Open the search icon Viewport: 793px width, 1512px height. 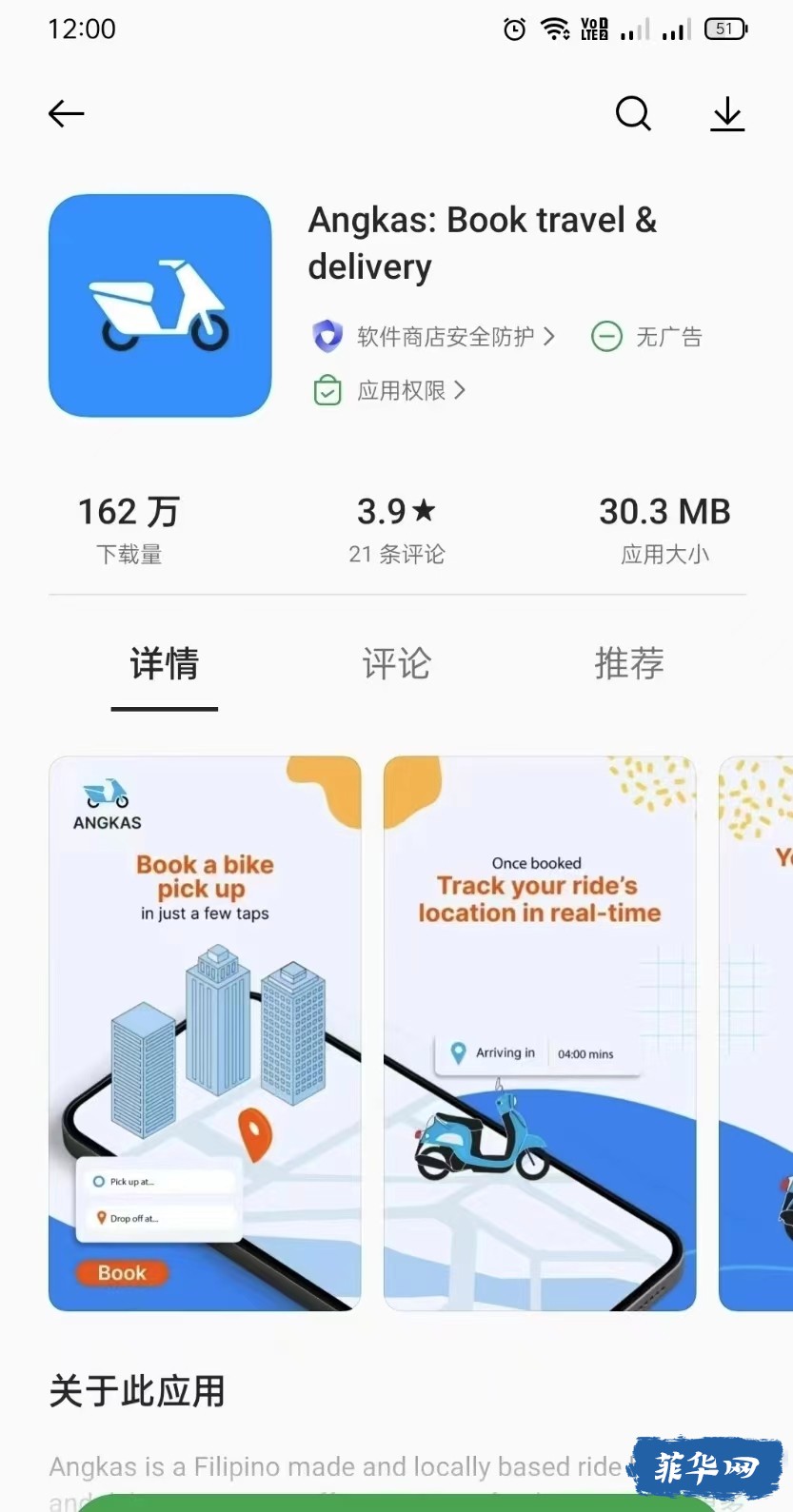click(x=633, y=114)
